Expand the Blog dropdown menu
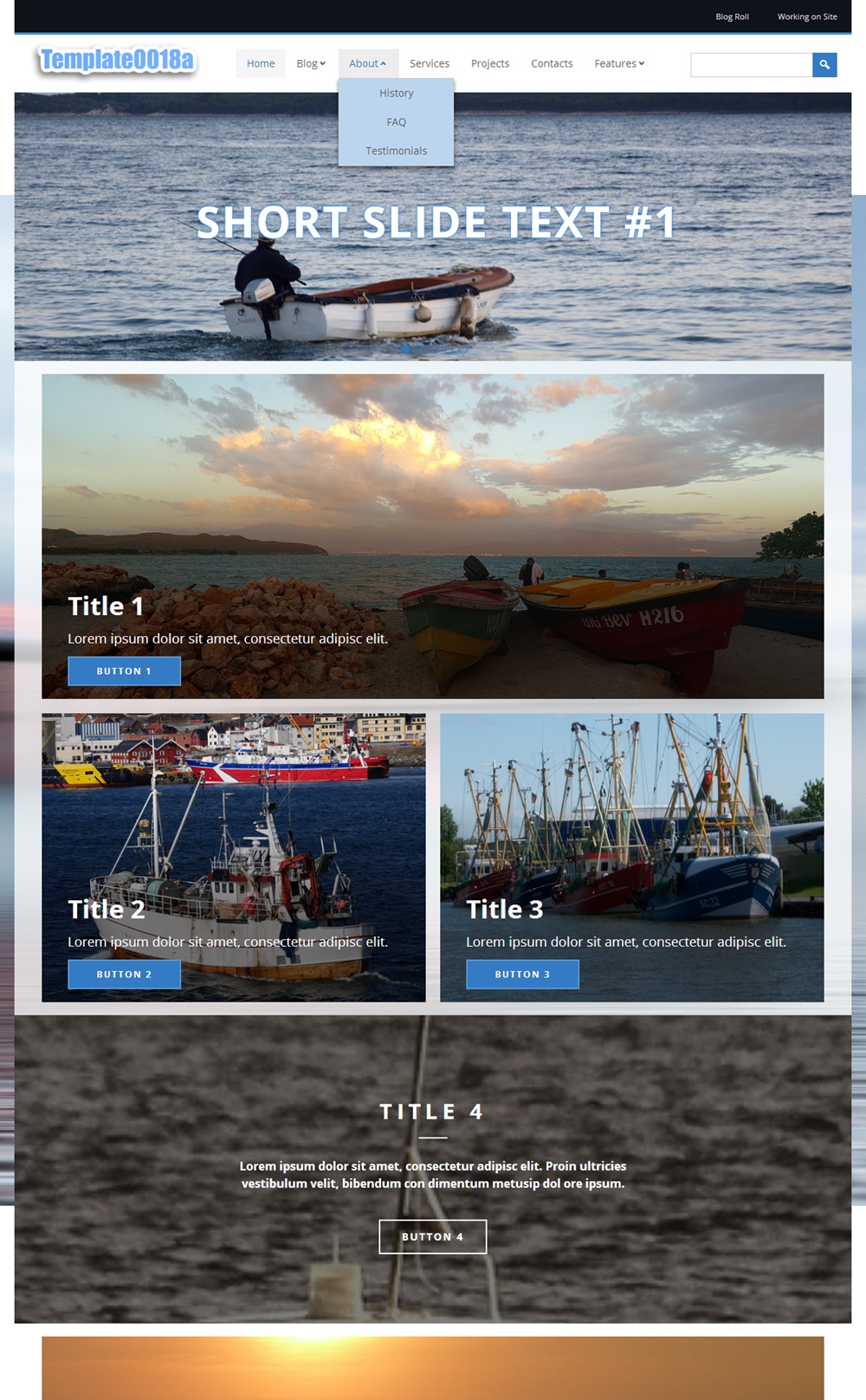 coord(311,64)
